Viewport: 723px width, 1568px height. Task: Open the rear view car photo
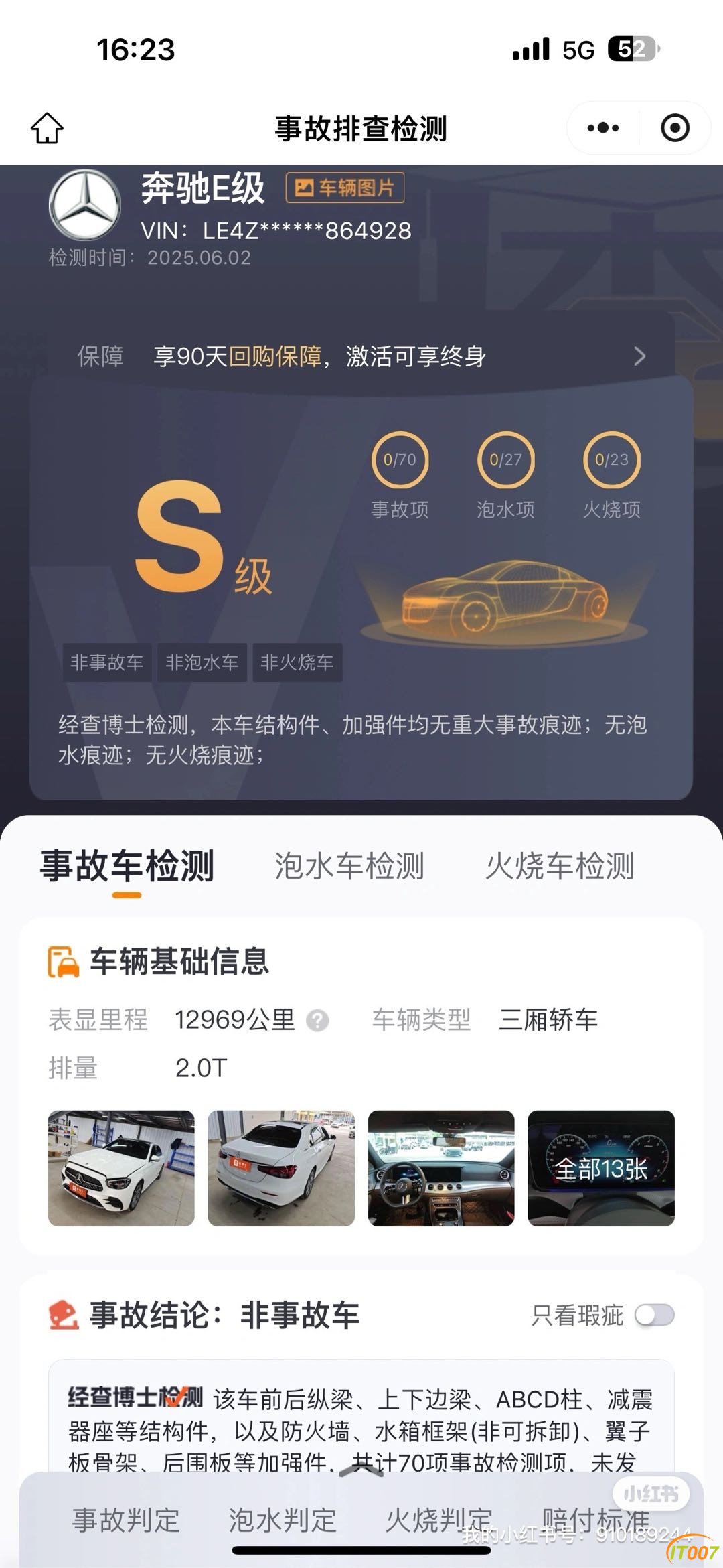tap(281, 1168)
